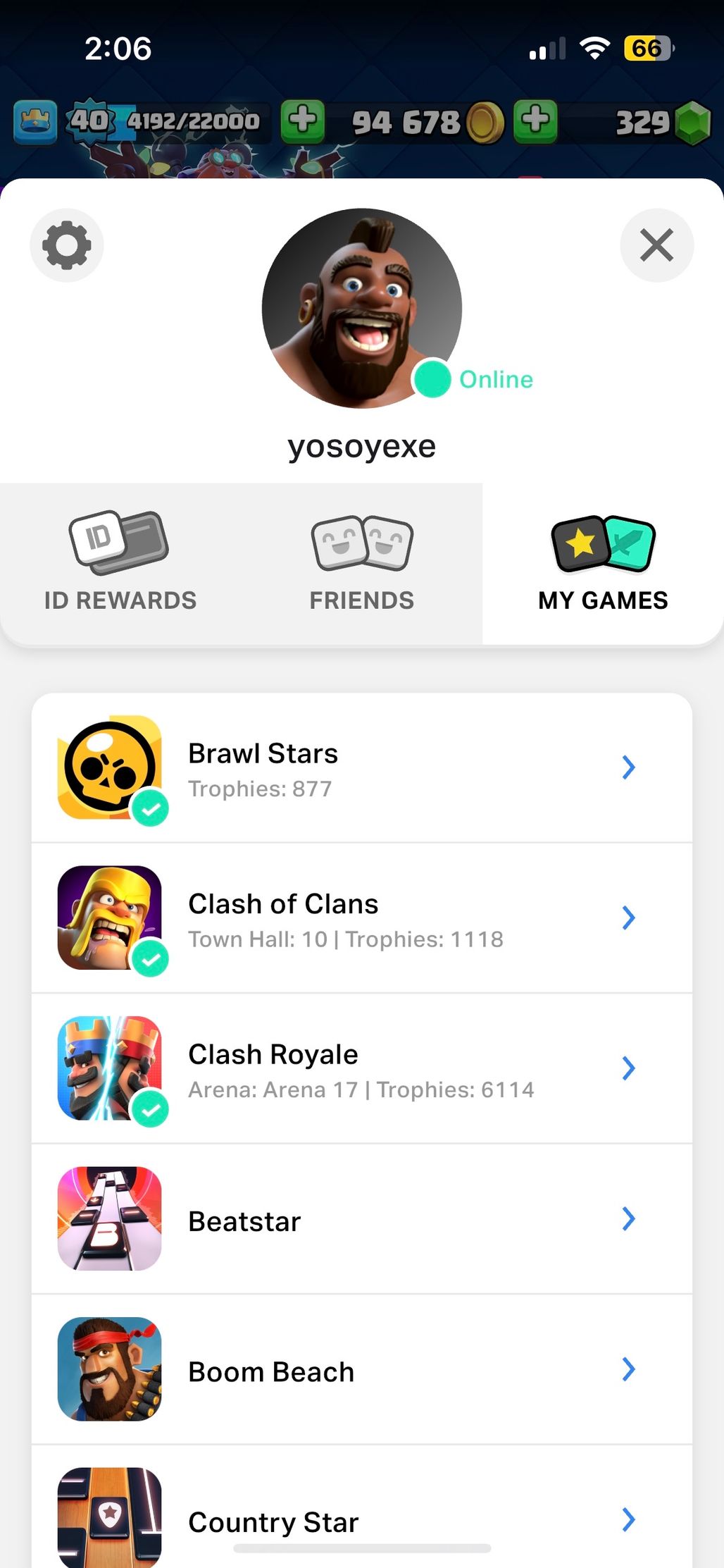Open the Clash Royale row
724x1568 pixels.
pyautogui.click(x=362, y=1068)
